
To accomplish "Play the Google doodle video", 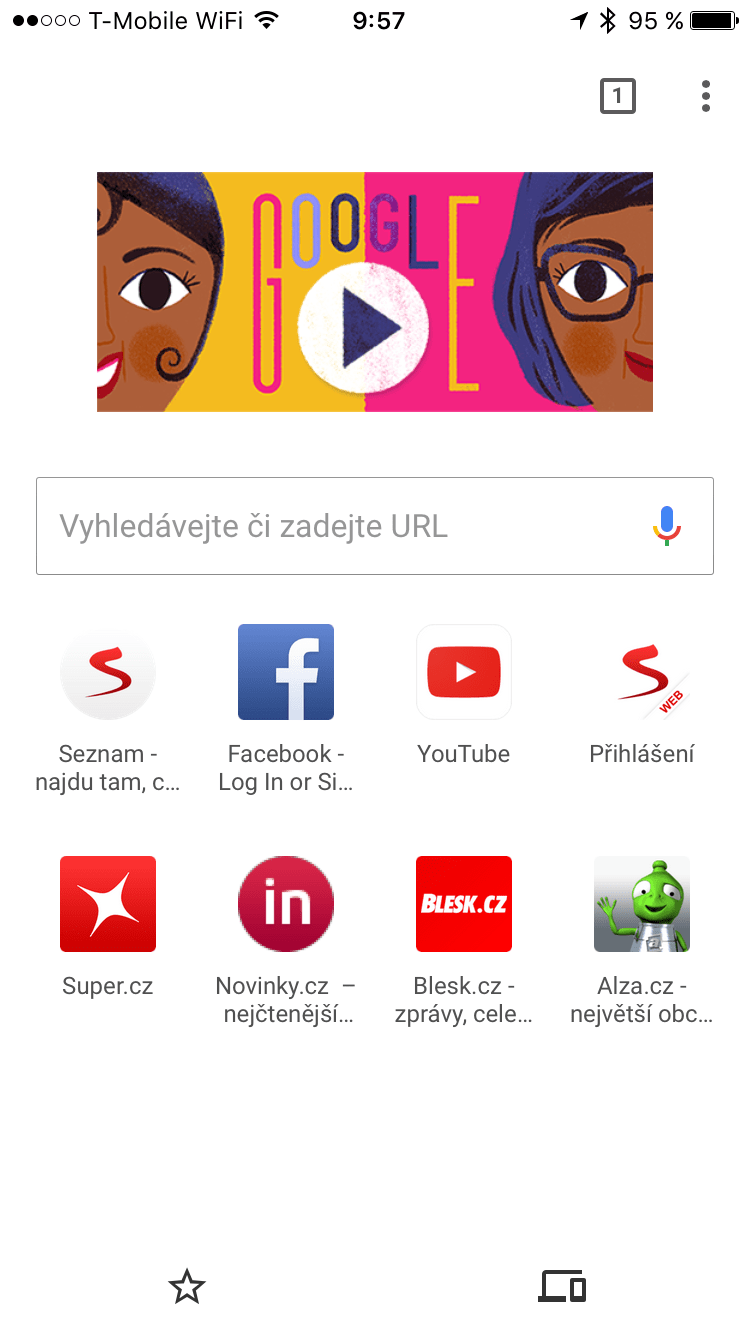I will click(363, 327).
